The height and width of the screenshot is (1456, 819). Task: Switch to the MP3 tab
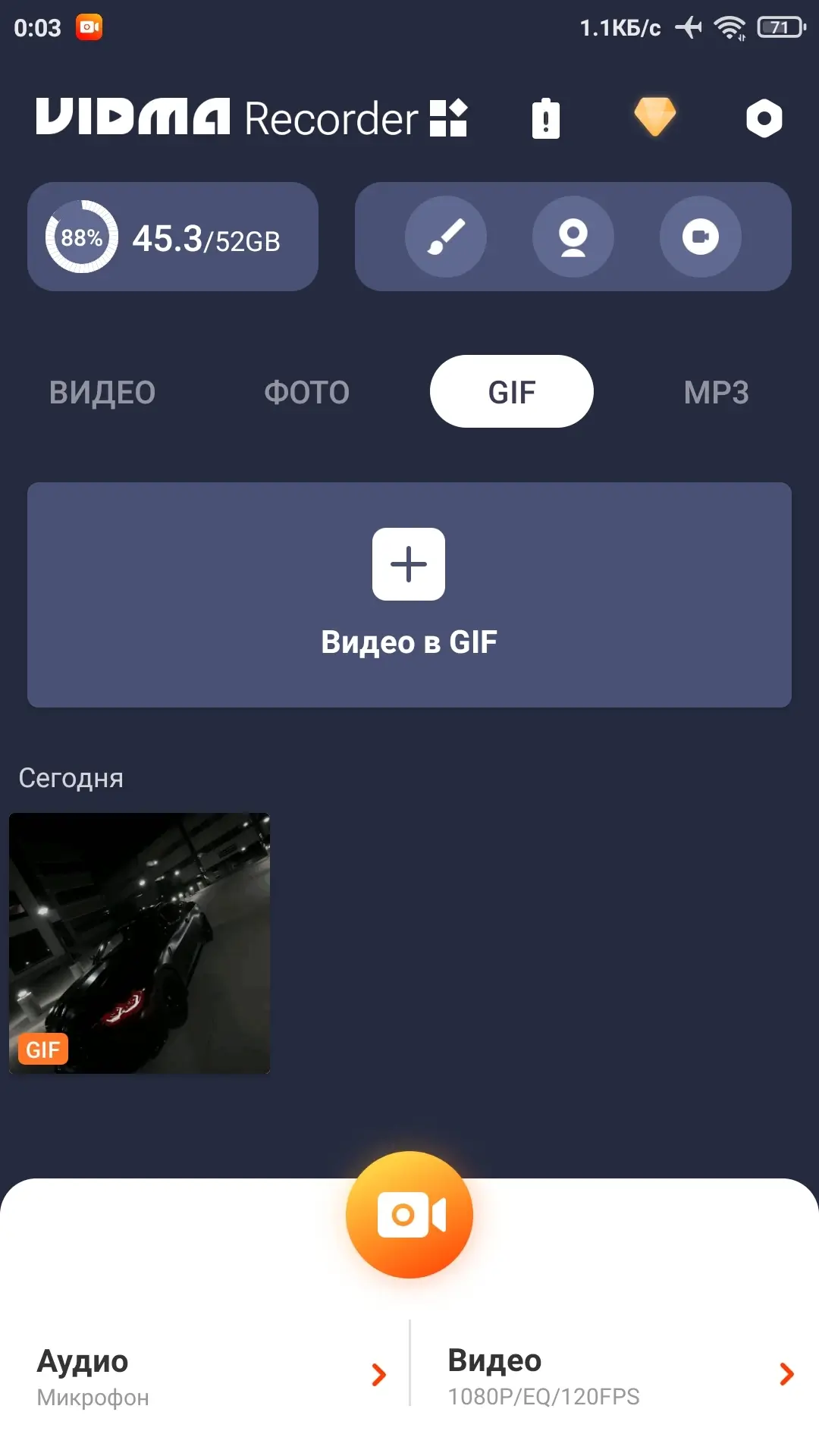point(716,392)
